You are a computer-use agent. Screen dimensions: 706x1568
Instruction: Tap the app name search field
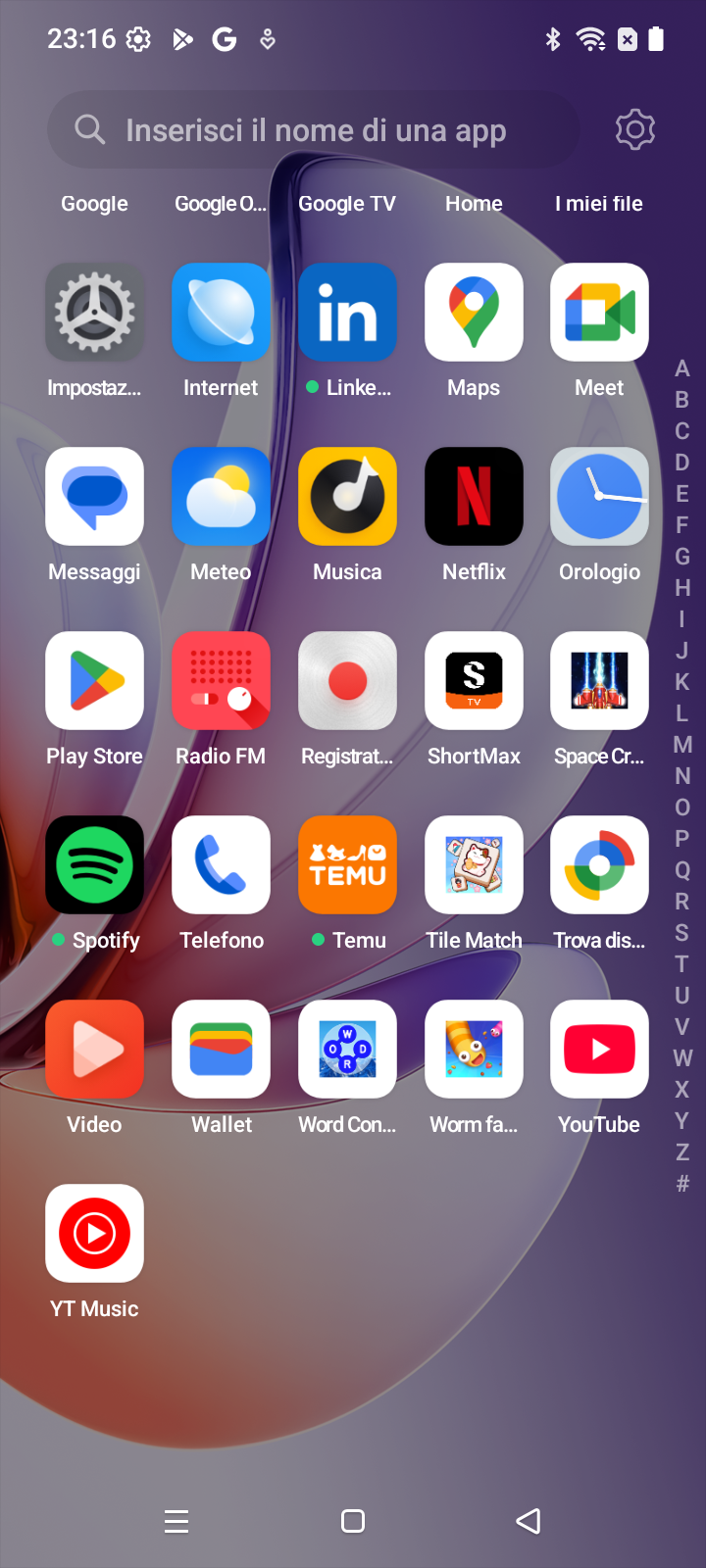(x=314, y=129)
